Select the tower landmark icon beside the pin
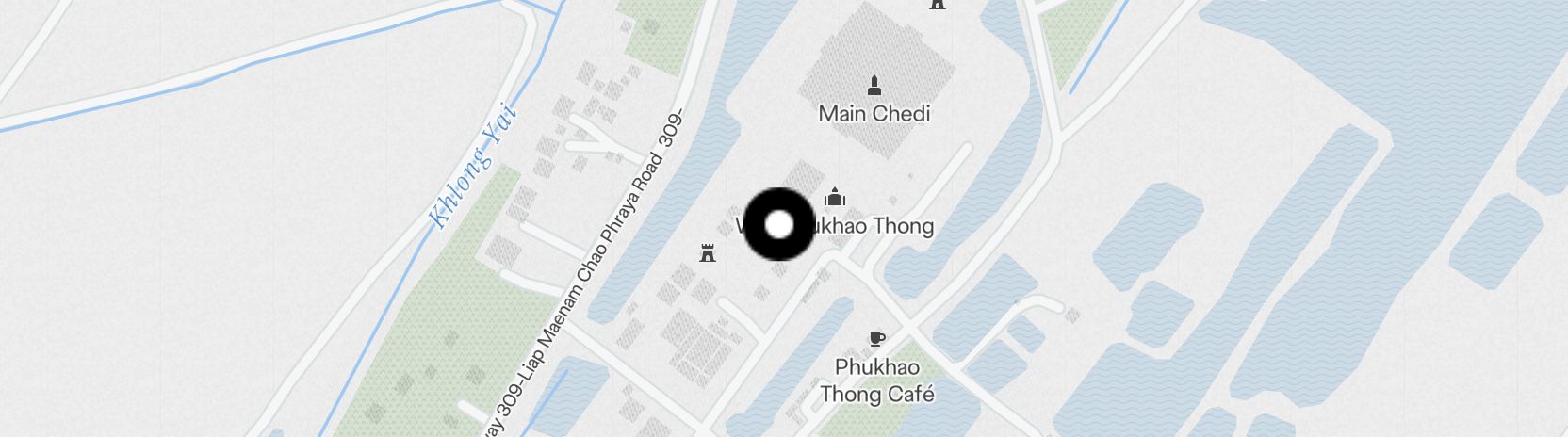Screen dimensions: 1568x437 coord(707,252)
